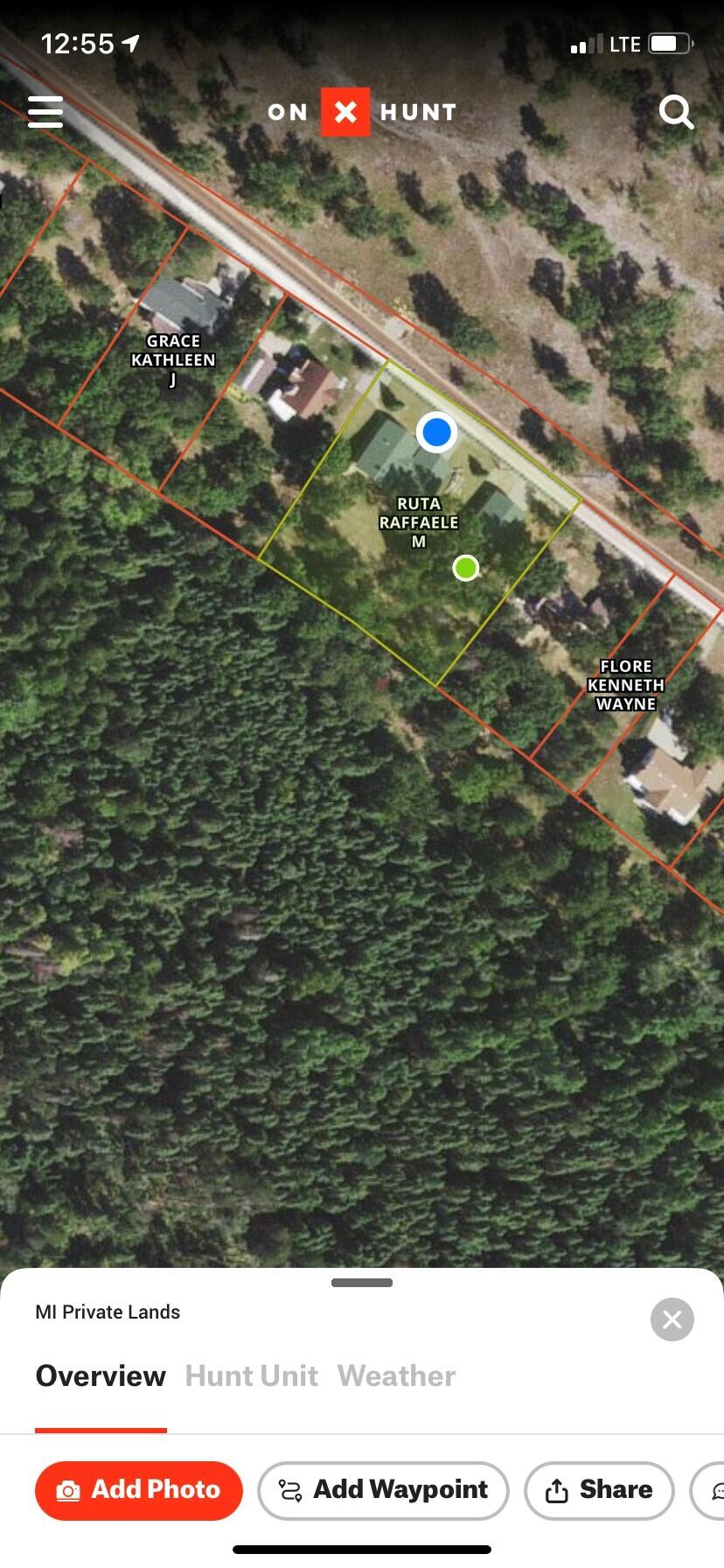
Task: Open the hamburger menu
Action: point(45,112)
